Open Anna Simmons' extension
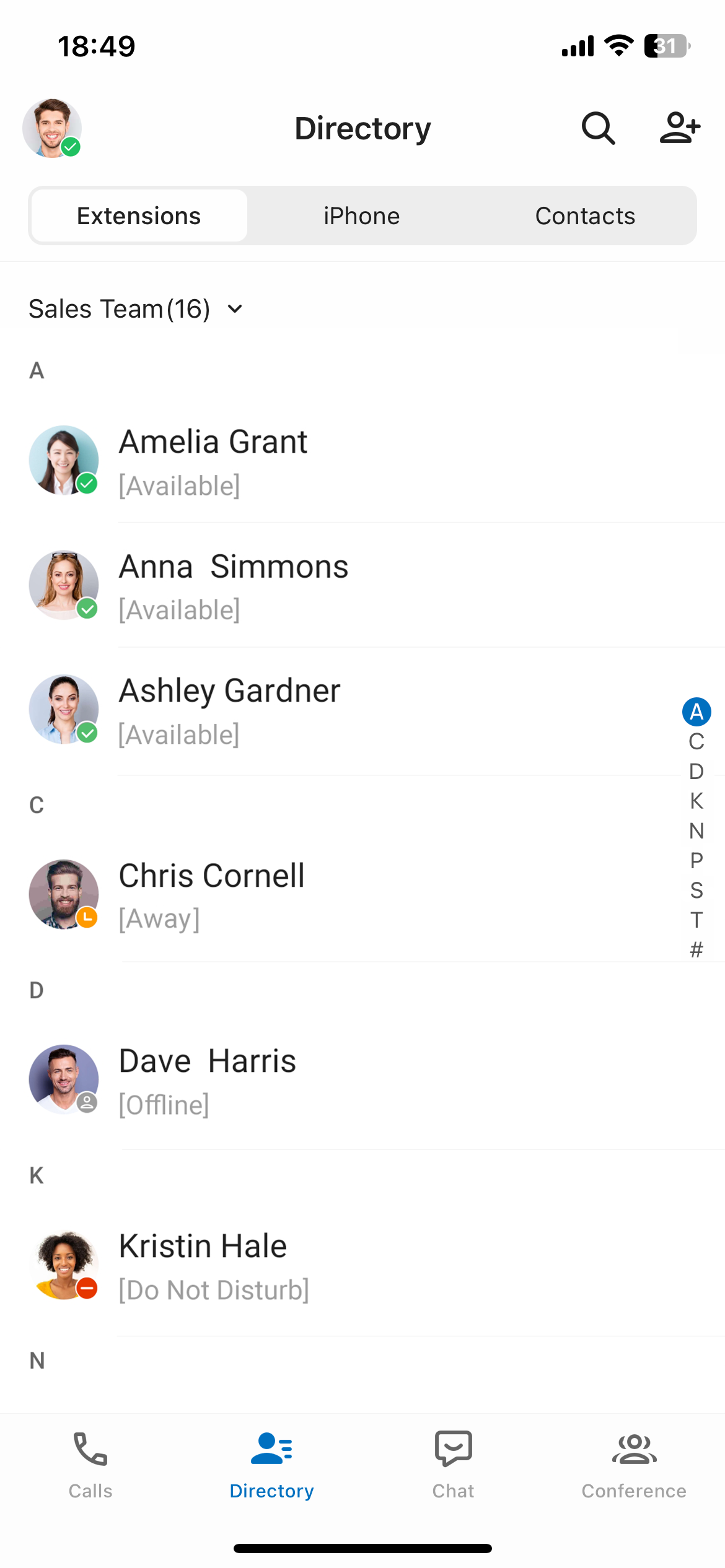 pos(362,586)
